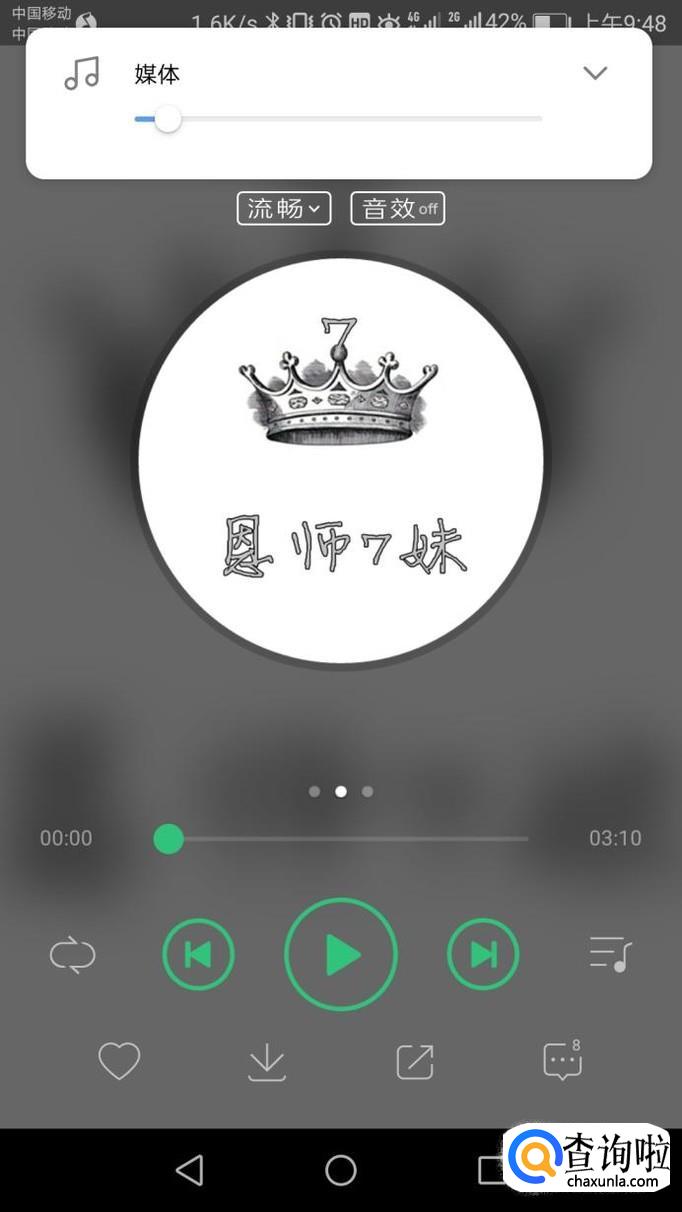Skip to the previous track
The image size is (682, 1212).
[x=198, y=955]
